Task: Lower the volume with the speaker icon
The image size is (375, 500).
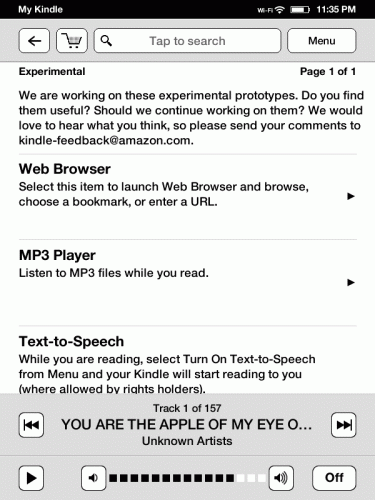Action: pos(94,478)
